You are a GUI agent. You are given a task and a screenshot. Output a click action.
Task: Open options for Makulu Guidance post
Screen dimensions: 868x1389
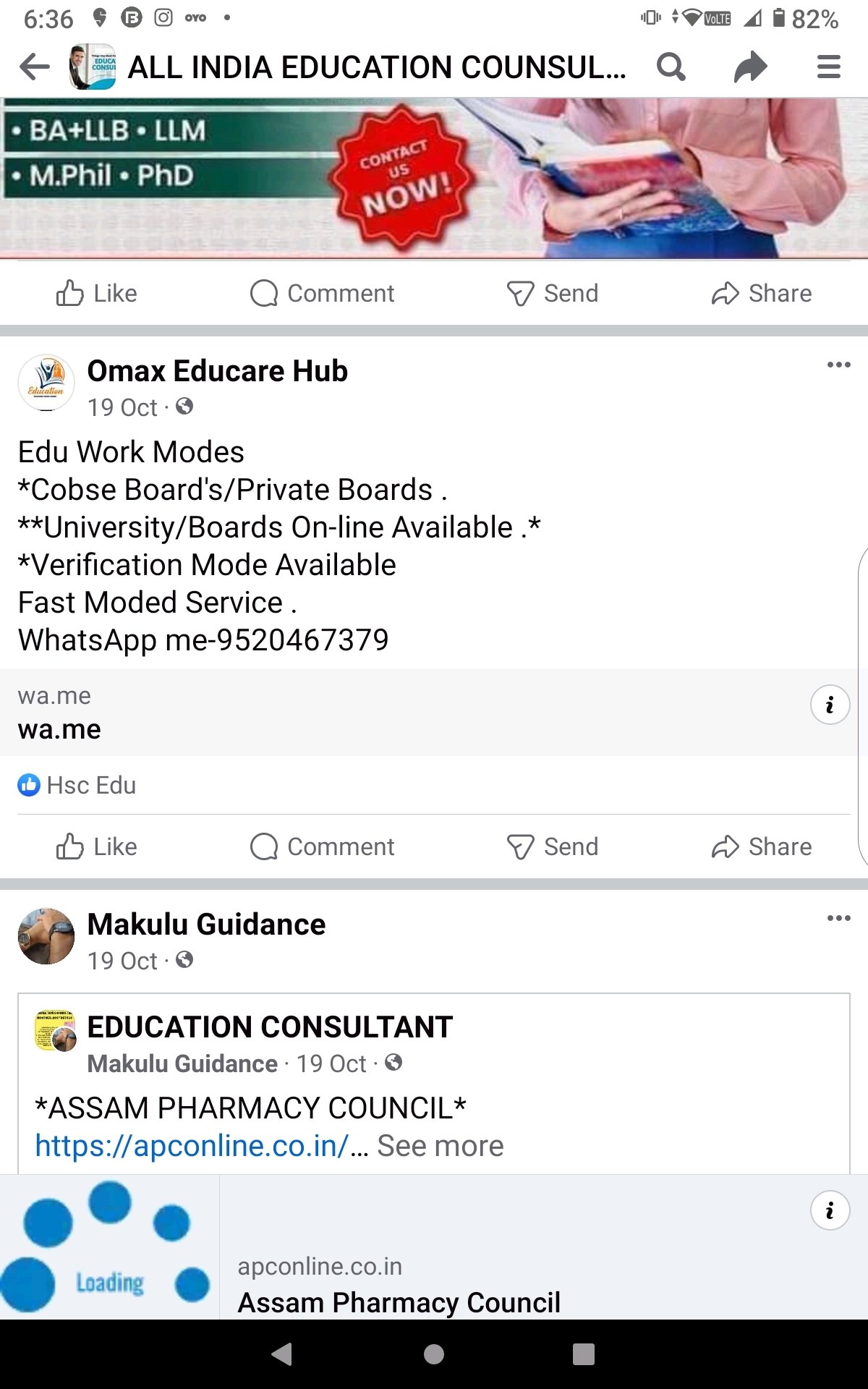pos(838,918)
